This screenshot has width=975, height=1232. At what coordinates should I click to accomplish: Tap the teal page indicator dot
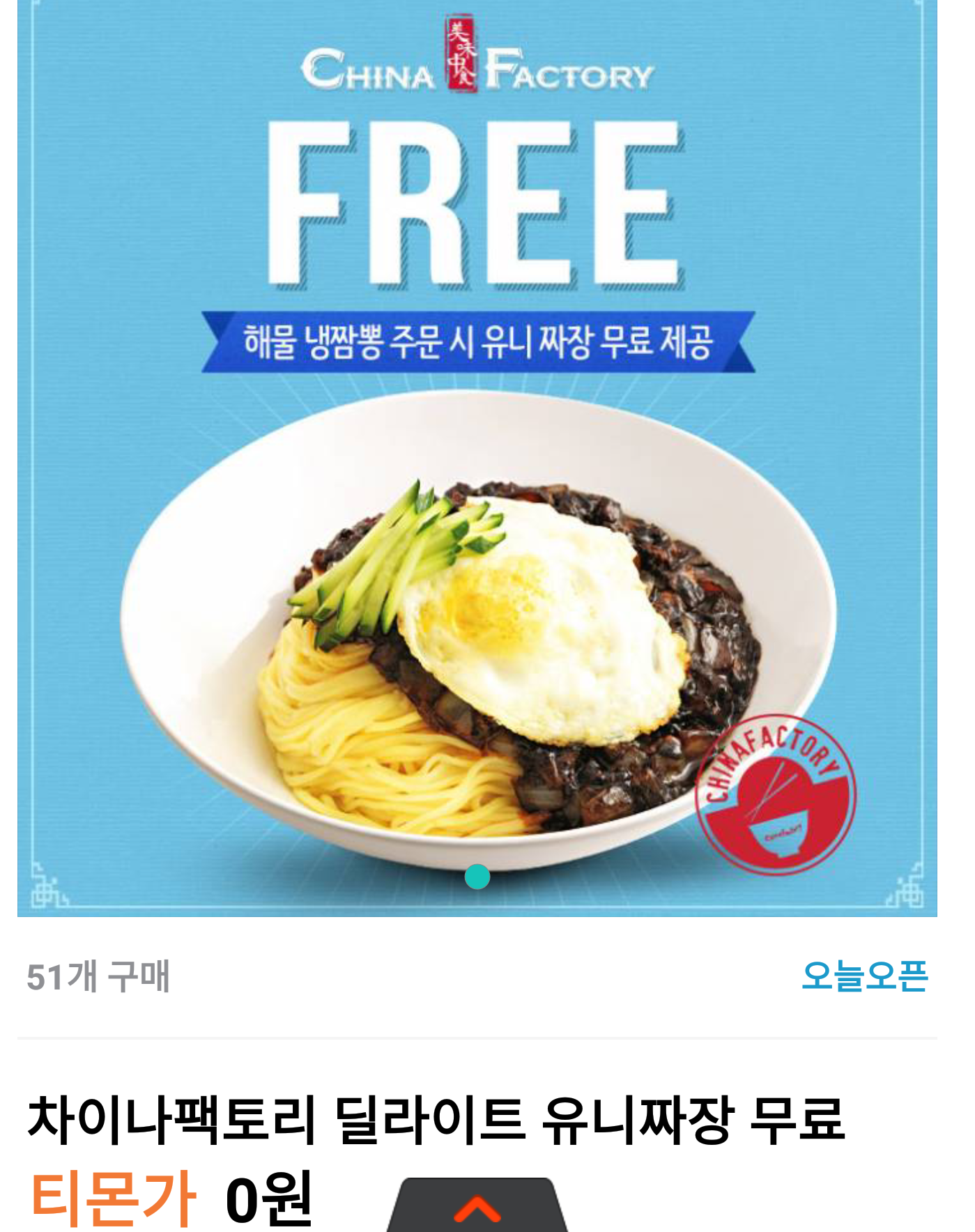click(x=477, y=877)
